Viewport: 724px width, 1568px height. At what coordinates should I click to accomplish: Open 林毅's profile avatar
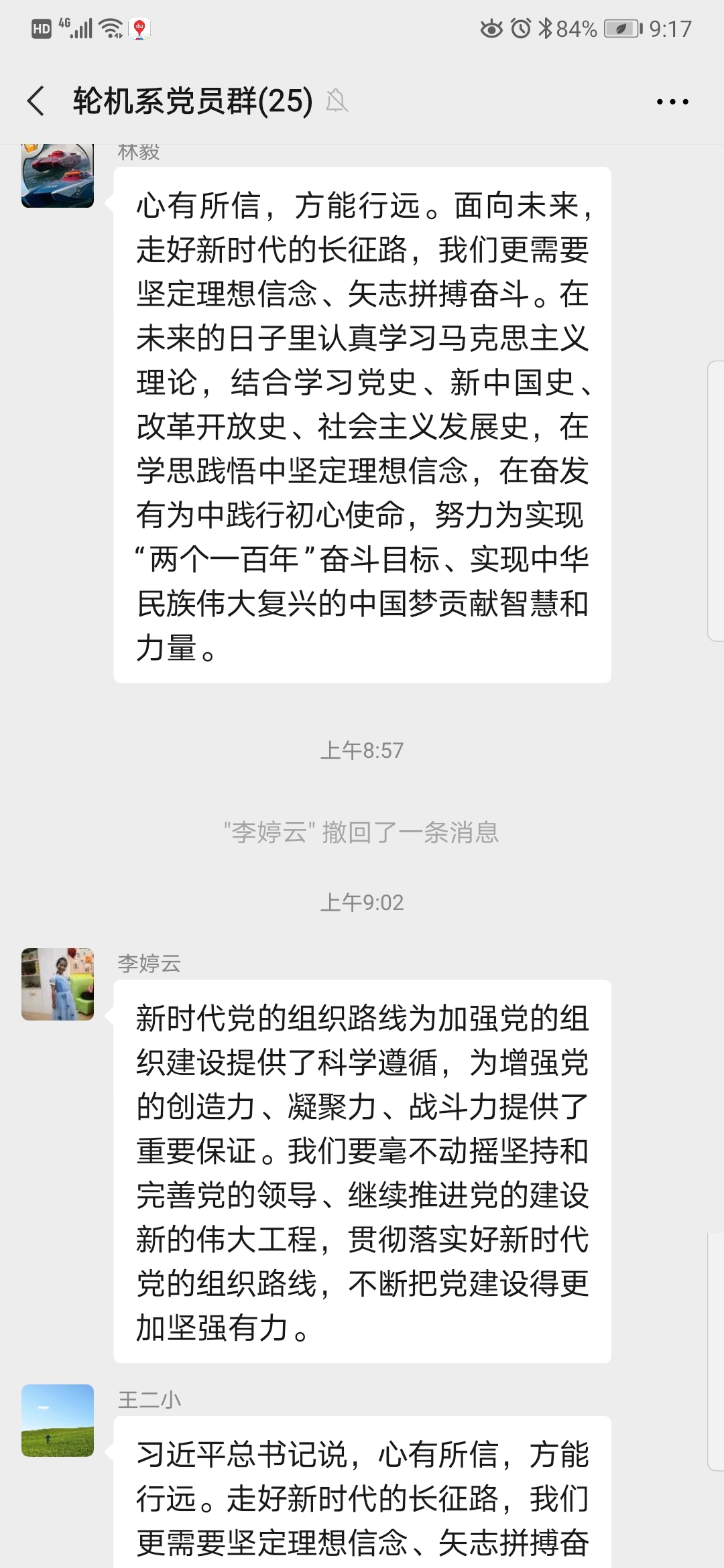click(x=58, y=177)
